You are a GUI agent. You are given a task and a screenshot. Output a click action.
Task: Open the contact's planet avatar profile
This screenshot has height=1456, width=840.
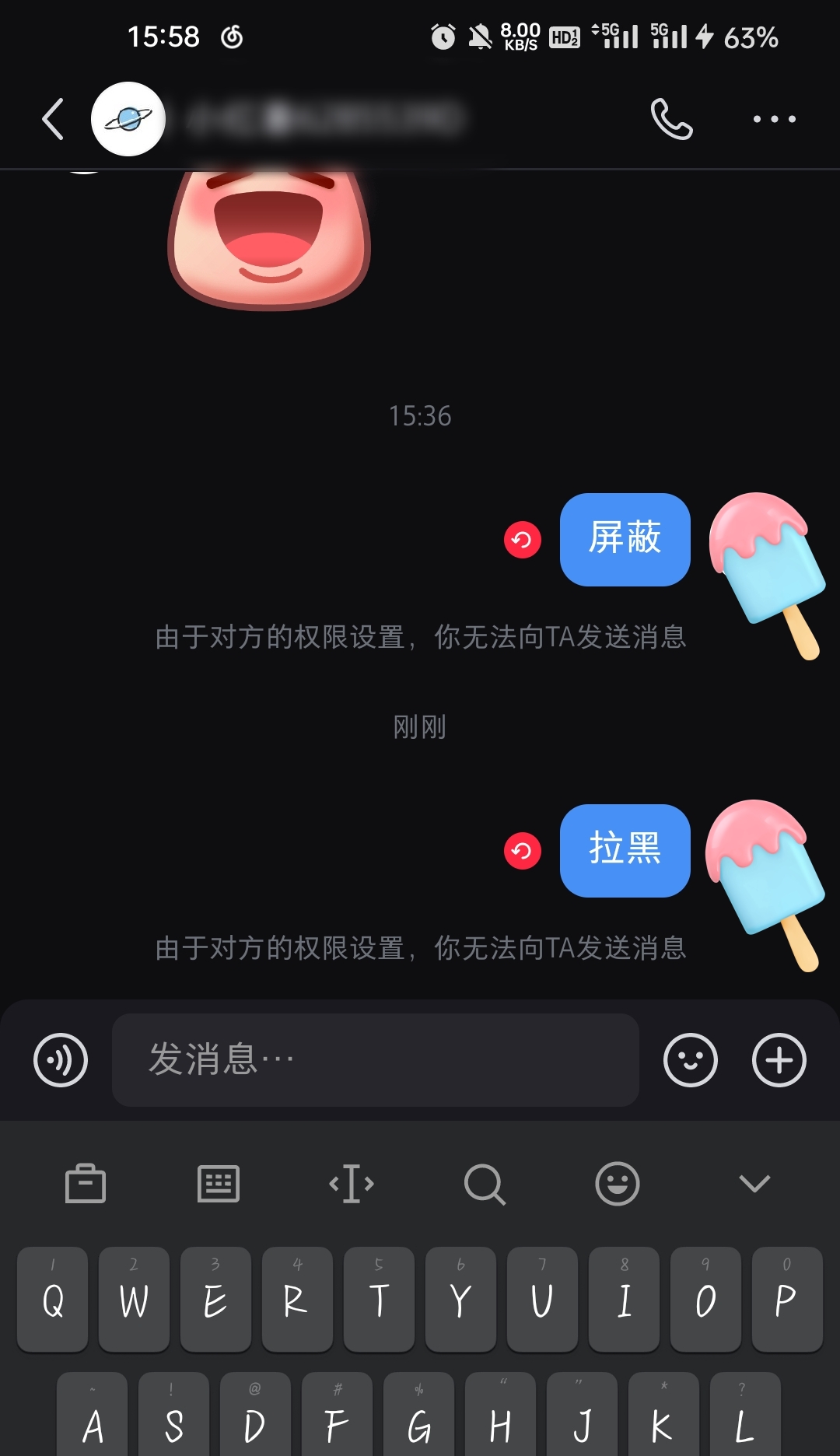(128, 119)
